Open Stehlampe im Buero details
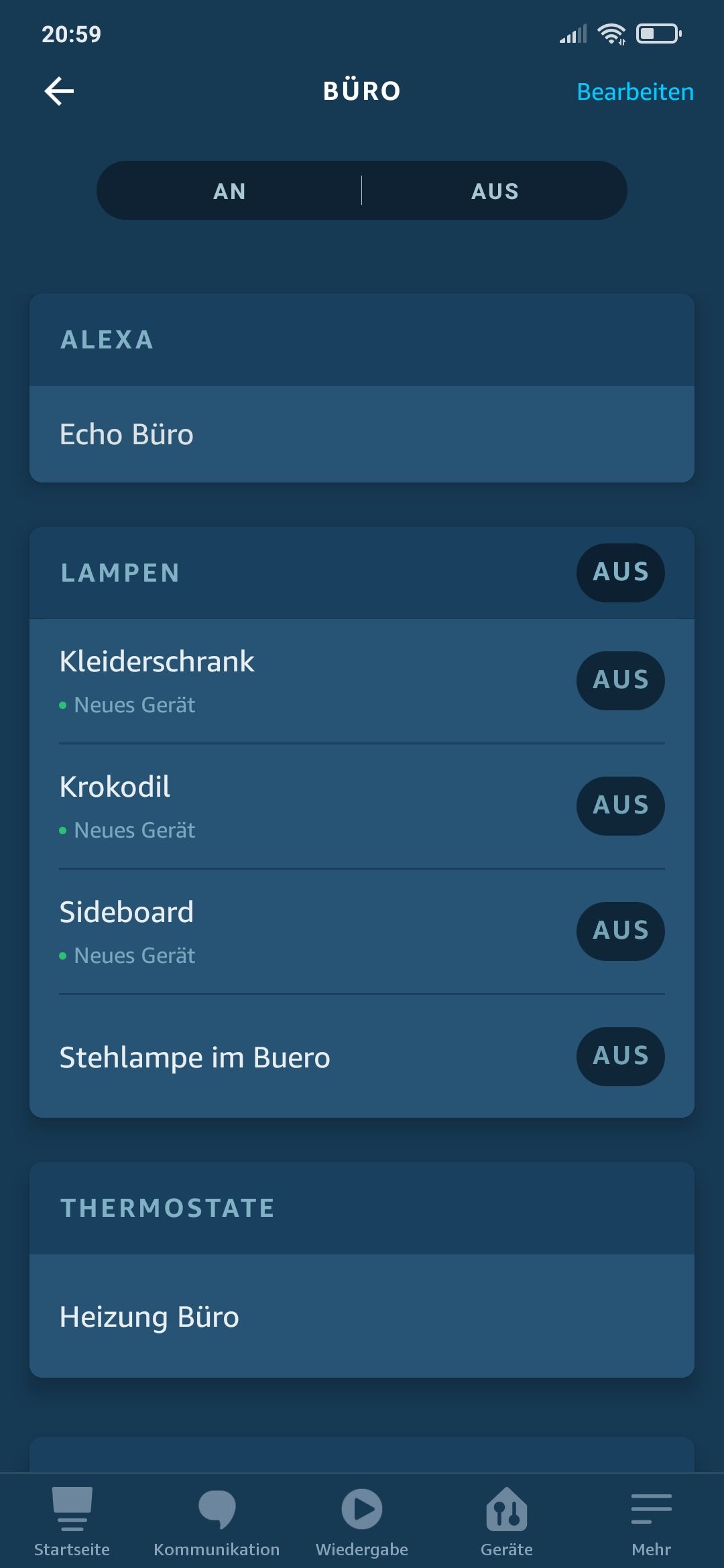 (268, 1057)
